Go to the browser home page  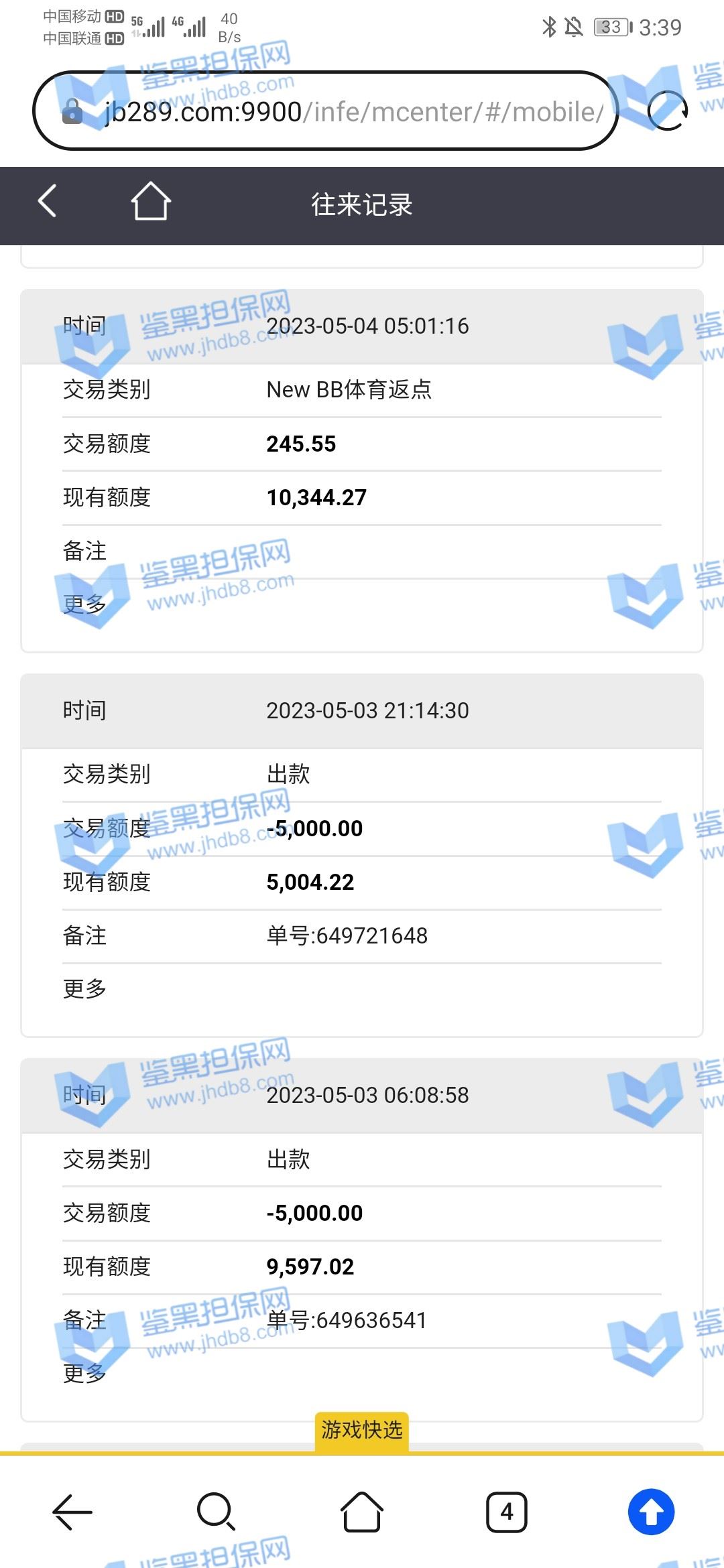click(362, 1512)
